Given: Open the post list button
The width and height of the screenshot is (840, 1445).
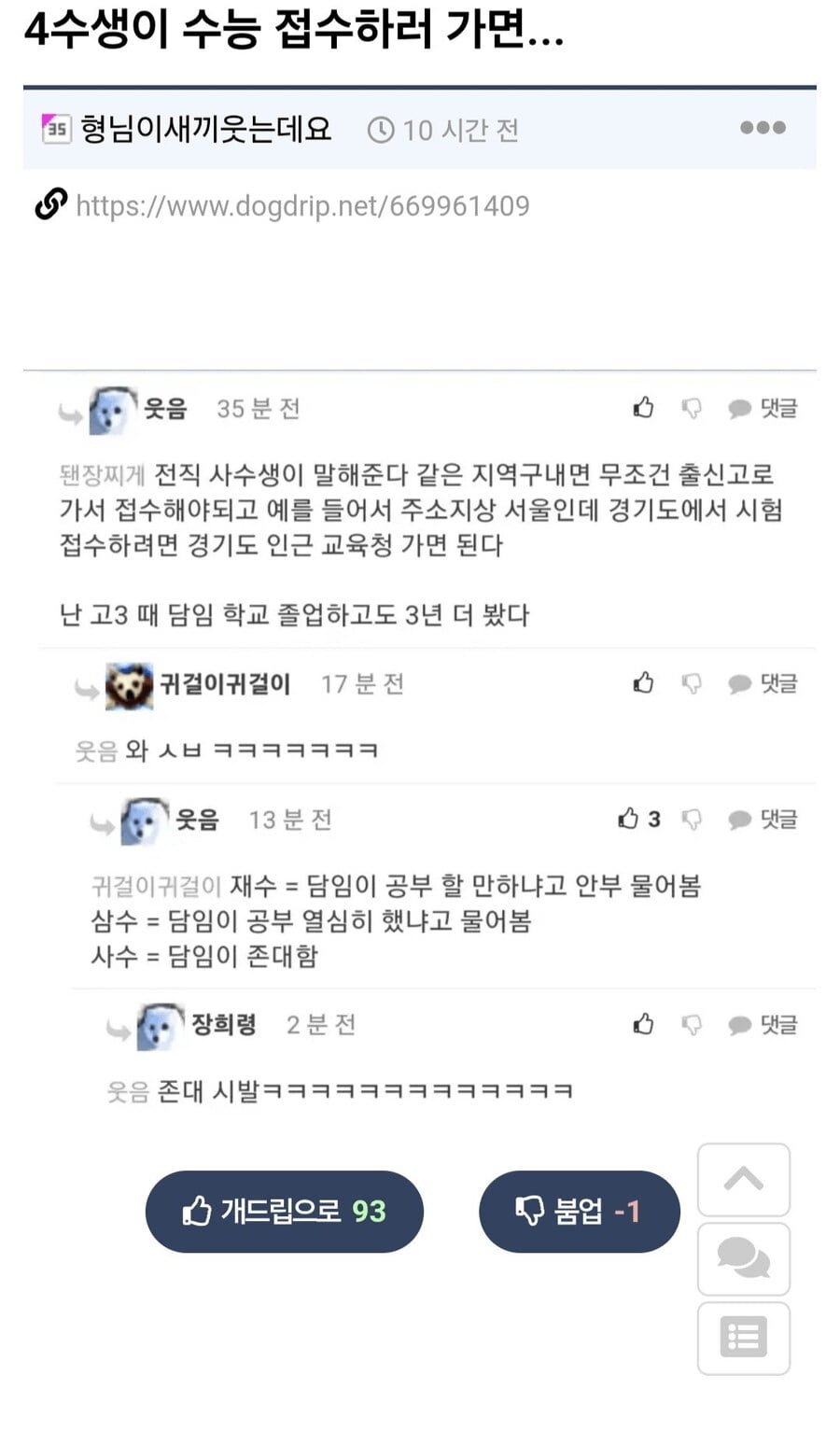Looking at the screenshot, I should click(743, 1339).
